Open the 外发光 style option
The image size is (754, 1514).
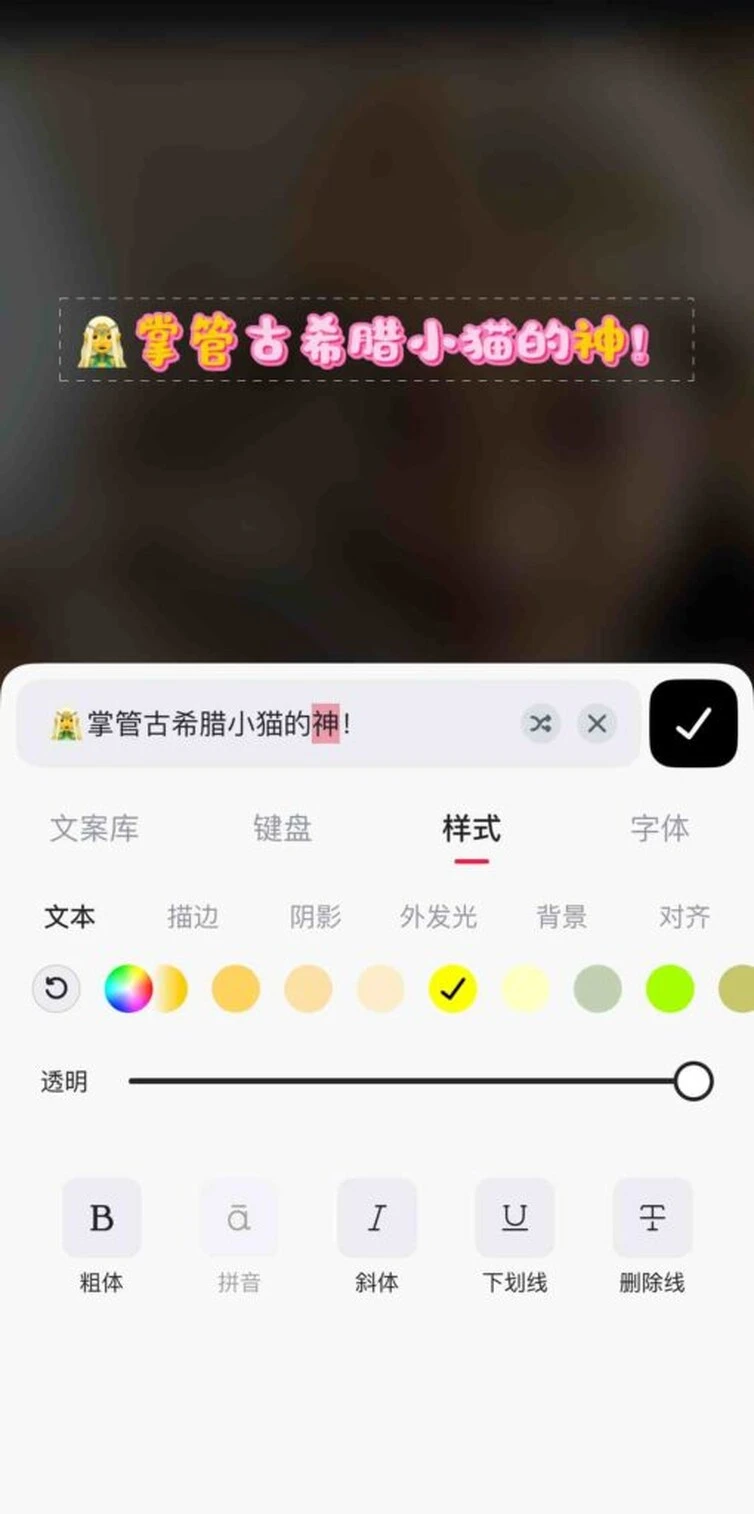pyautogui.click(x=438, y=916)
